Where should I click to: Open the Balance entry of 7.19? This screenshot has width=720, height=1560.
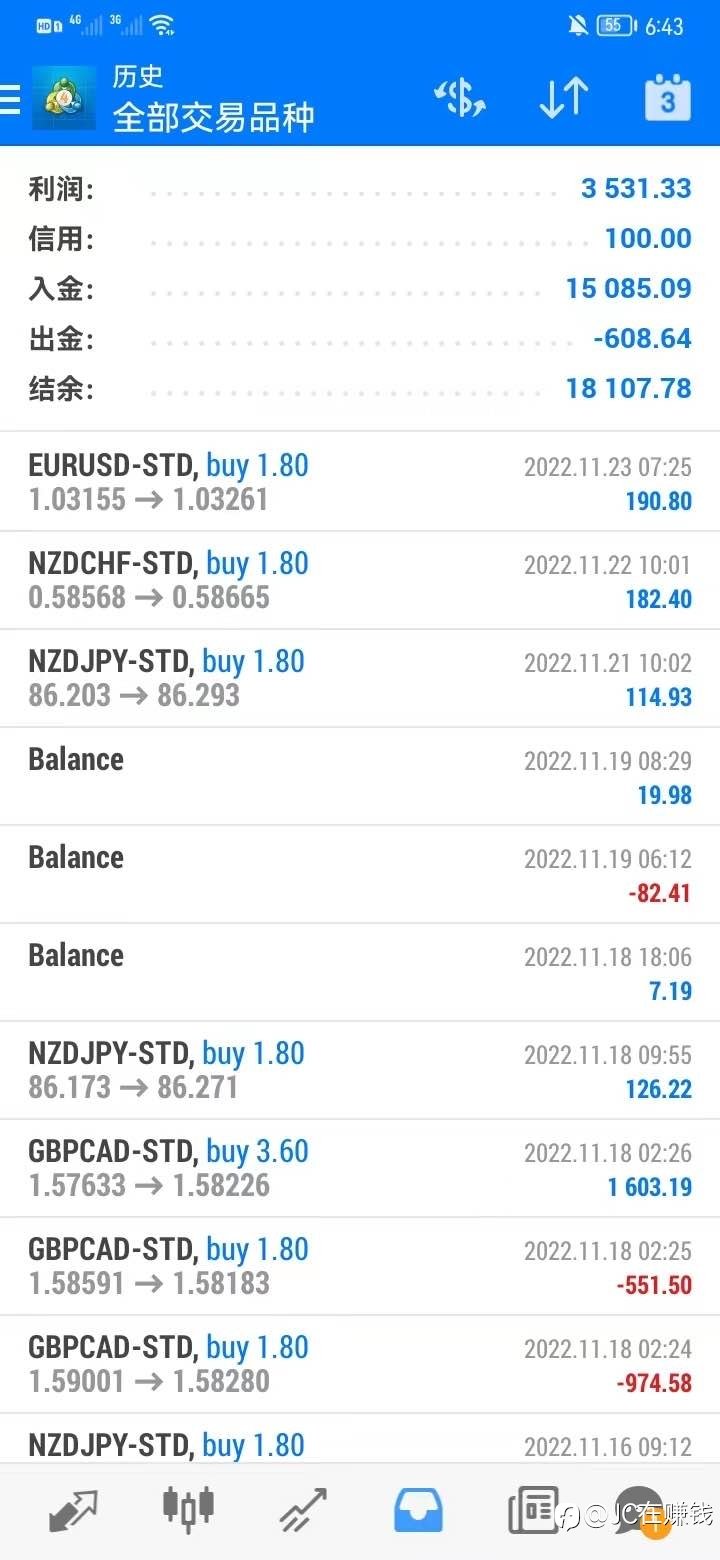tap(360, 972)
